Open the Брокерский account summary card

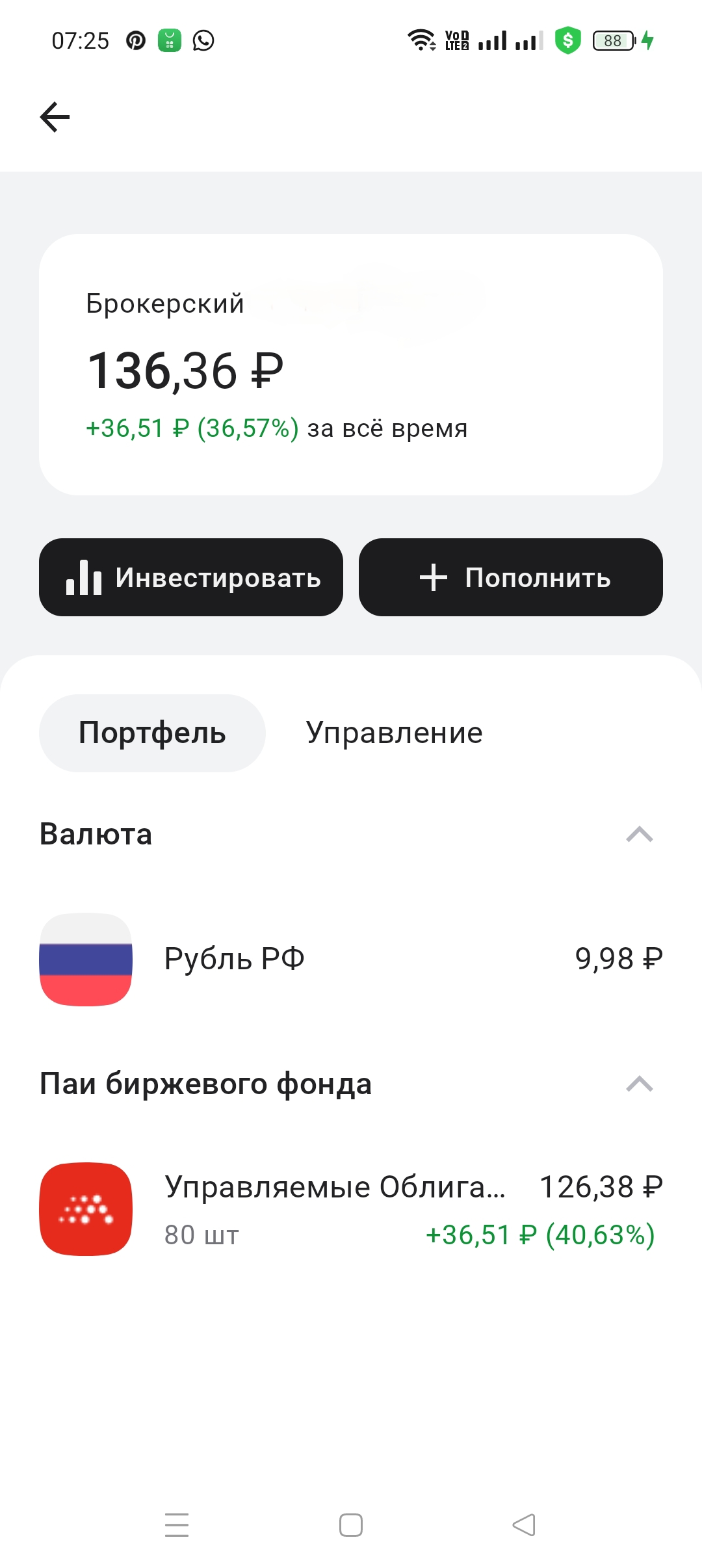tap(351, 365)
